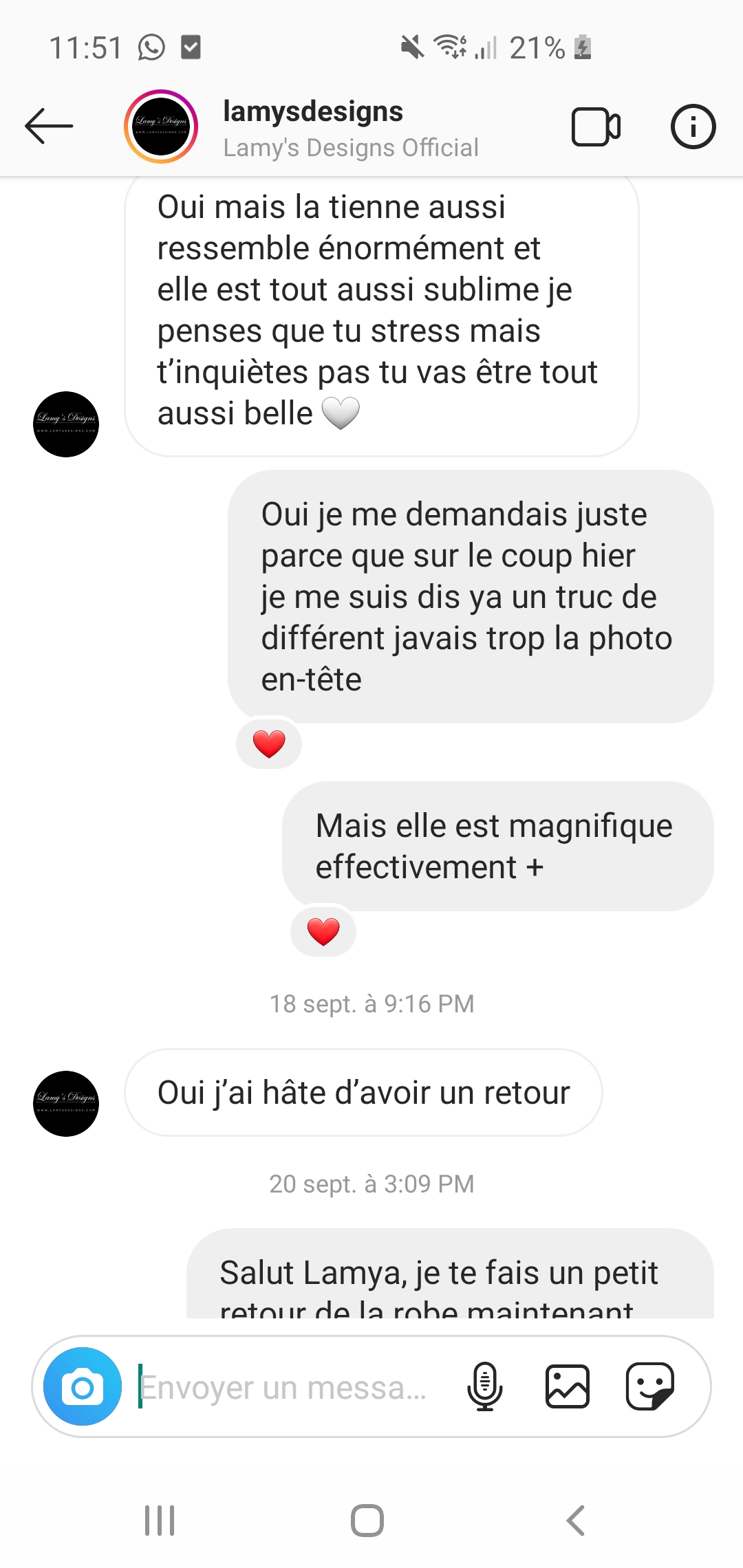Go to the system home screen
The height and width of the screenshot is (1568, 743).
[x=367, y=1521]
